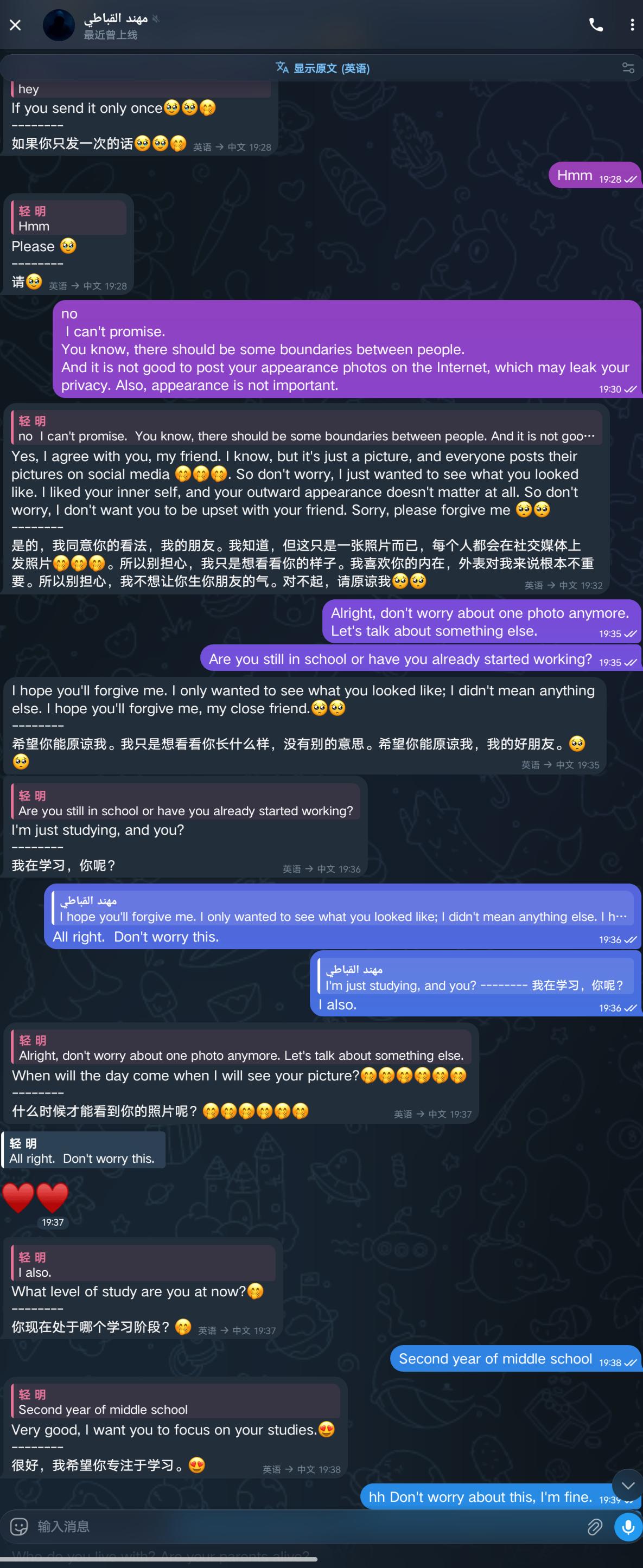Attach a file with the paperclip
This screenshot has height=1568, width=643.
coord(594,1526)
